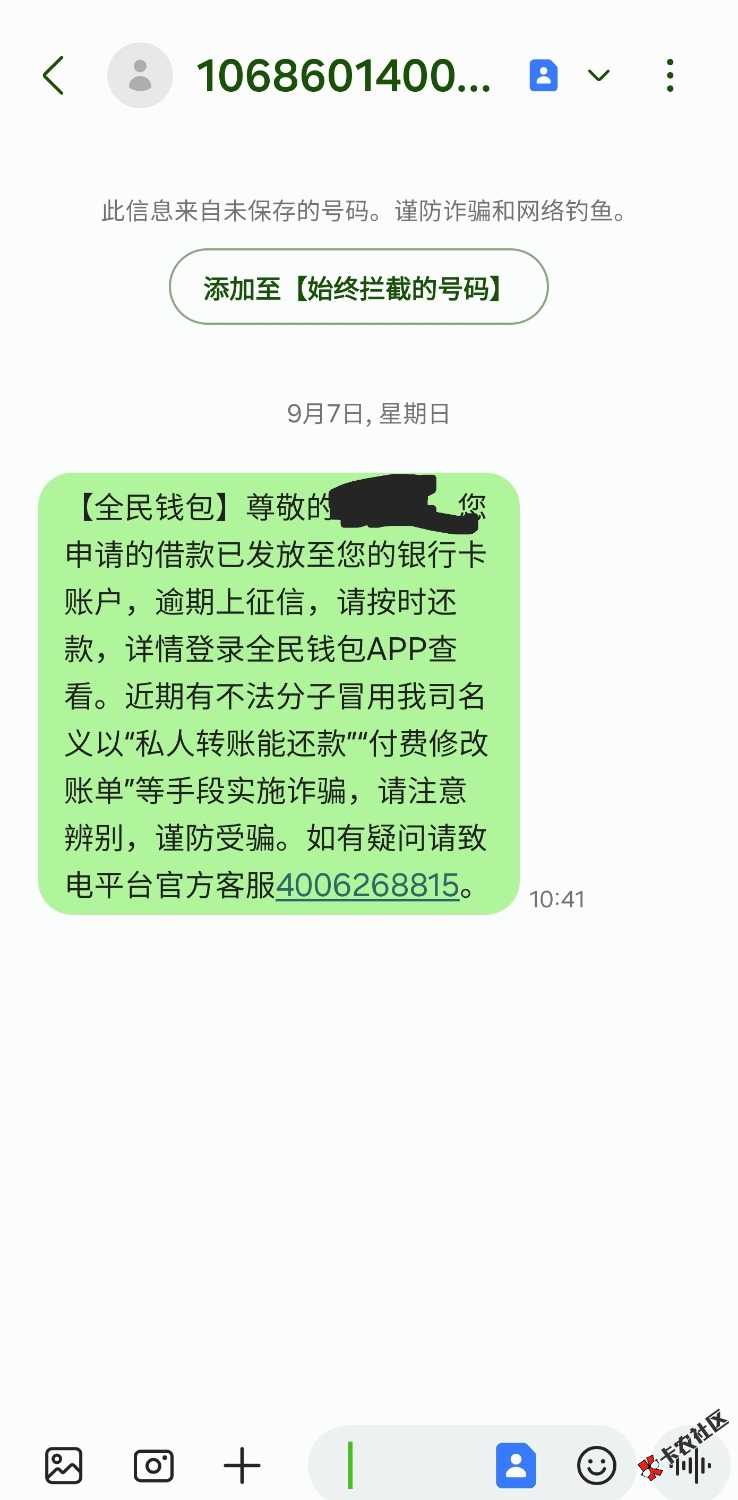Open the three-dot overflow menu

pyautogui.click(x=669, y=76)
